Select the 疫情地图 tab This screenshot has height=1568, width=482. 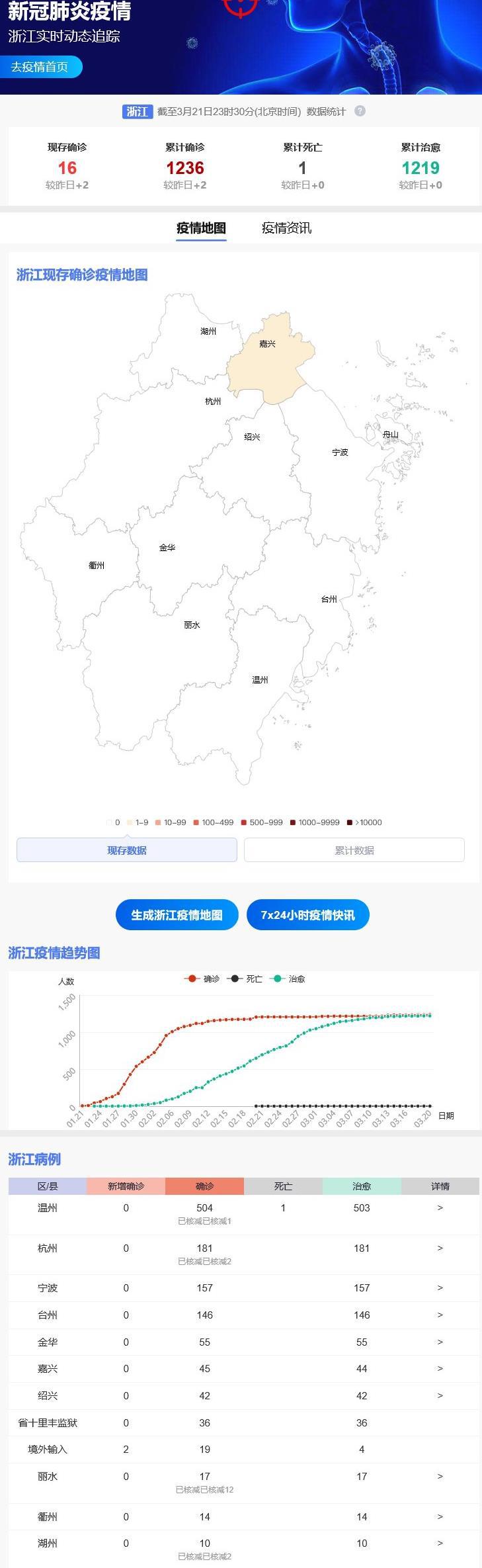[x=201, y=228]
